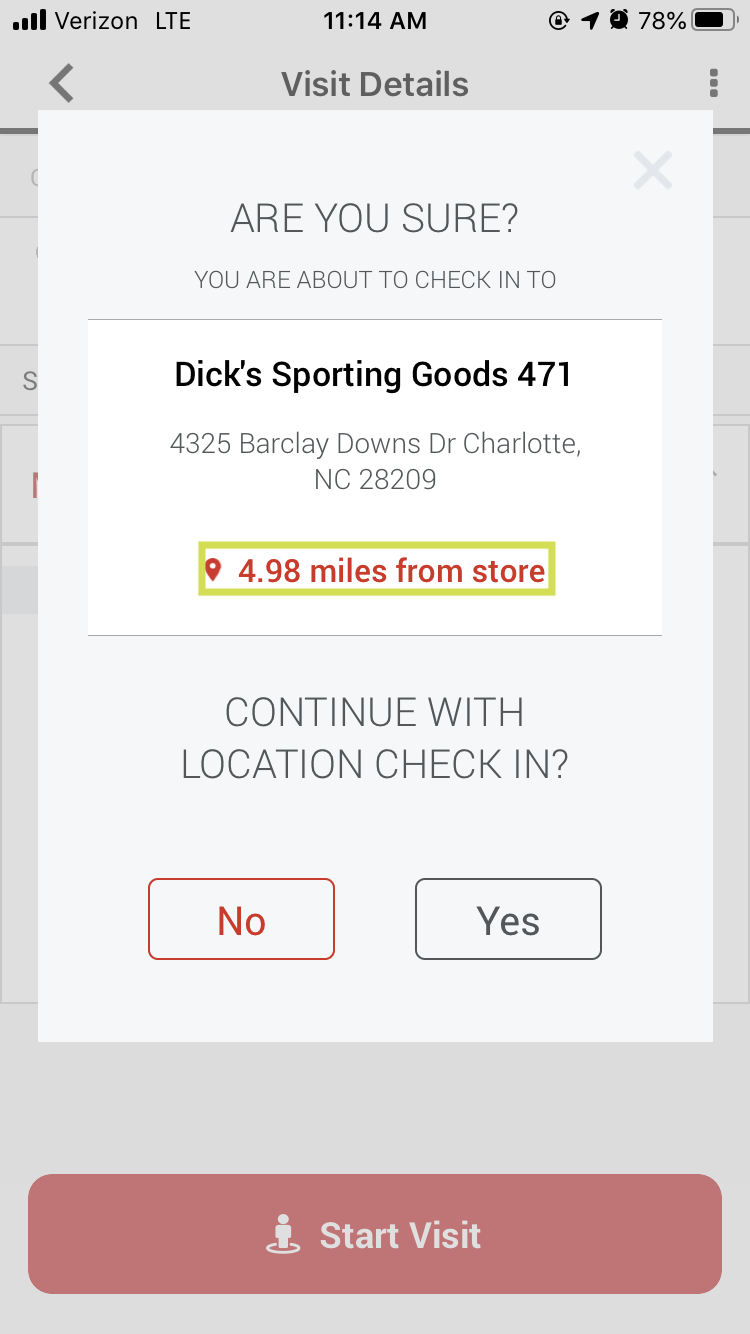
Task: Close the check-in confirmation dialog
Action: [652, 170]
